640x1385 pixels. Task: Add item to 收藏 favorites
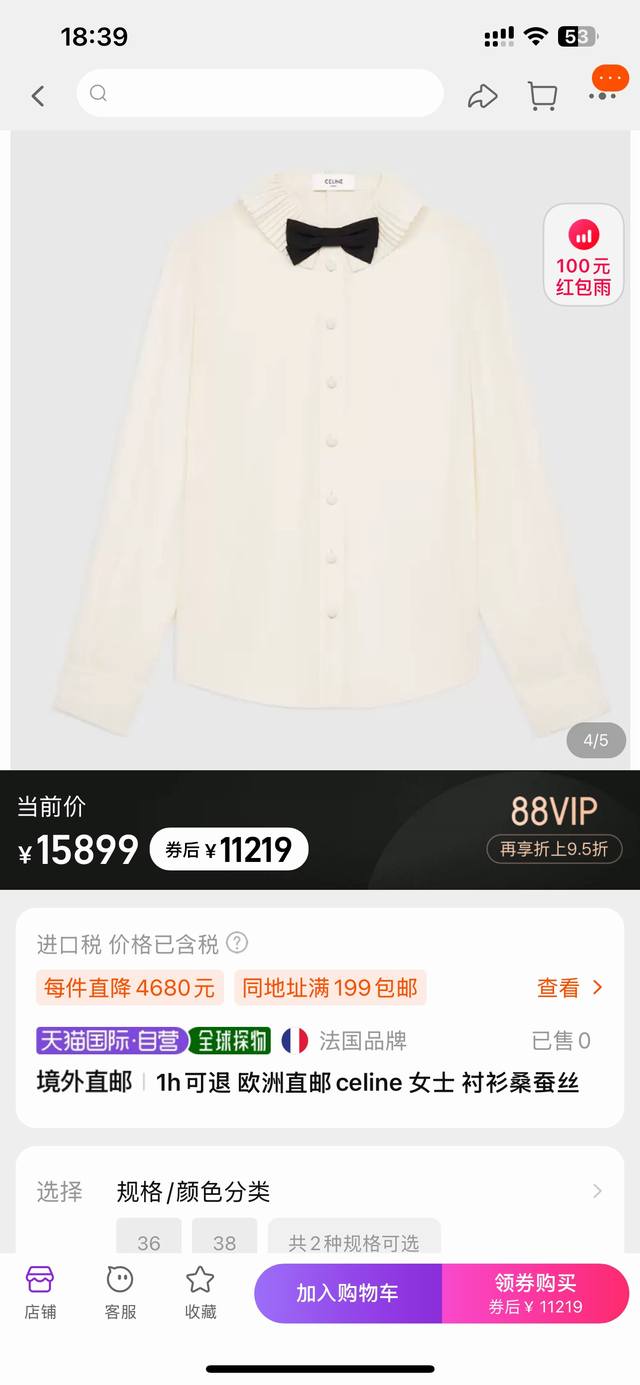click(x=200, y=1292)
